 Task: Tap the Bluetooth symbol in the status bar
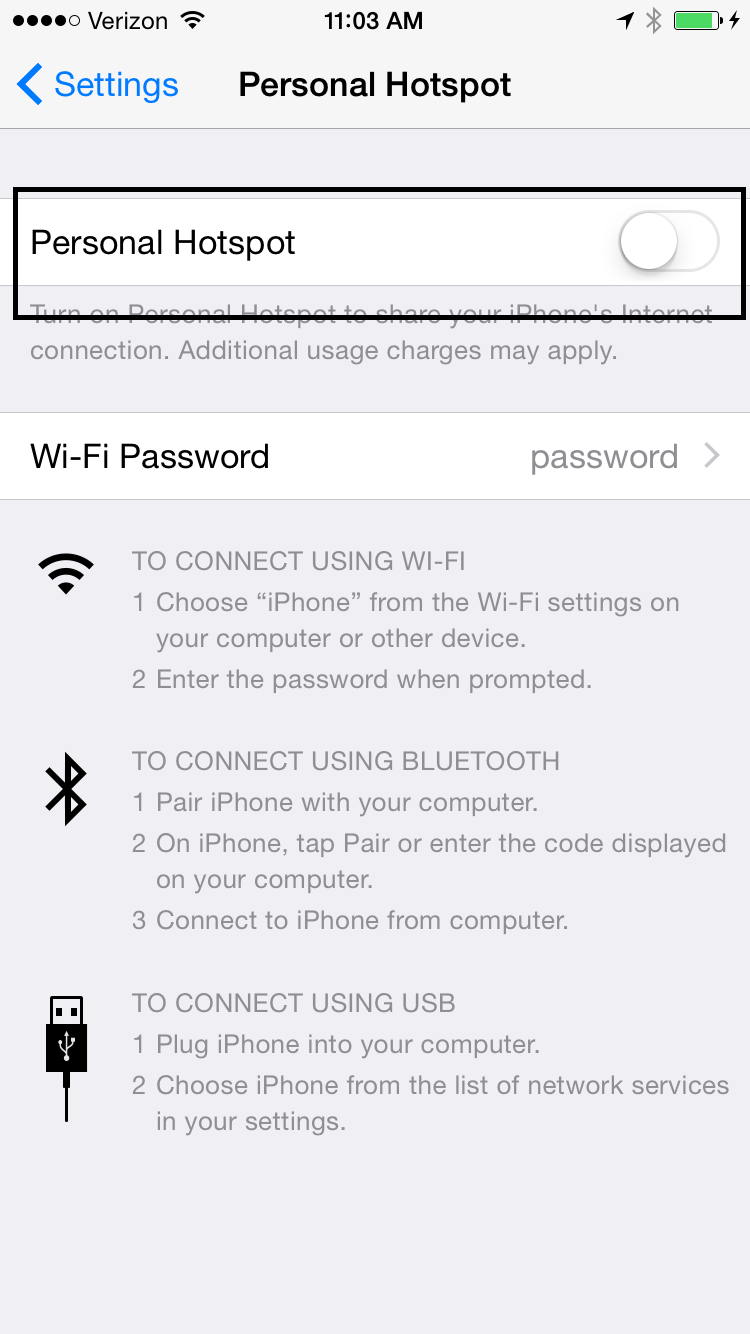655,19
